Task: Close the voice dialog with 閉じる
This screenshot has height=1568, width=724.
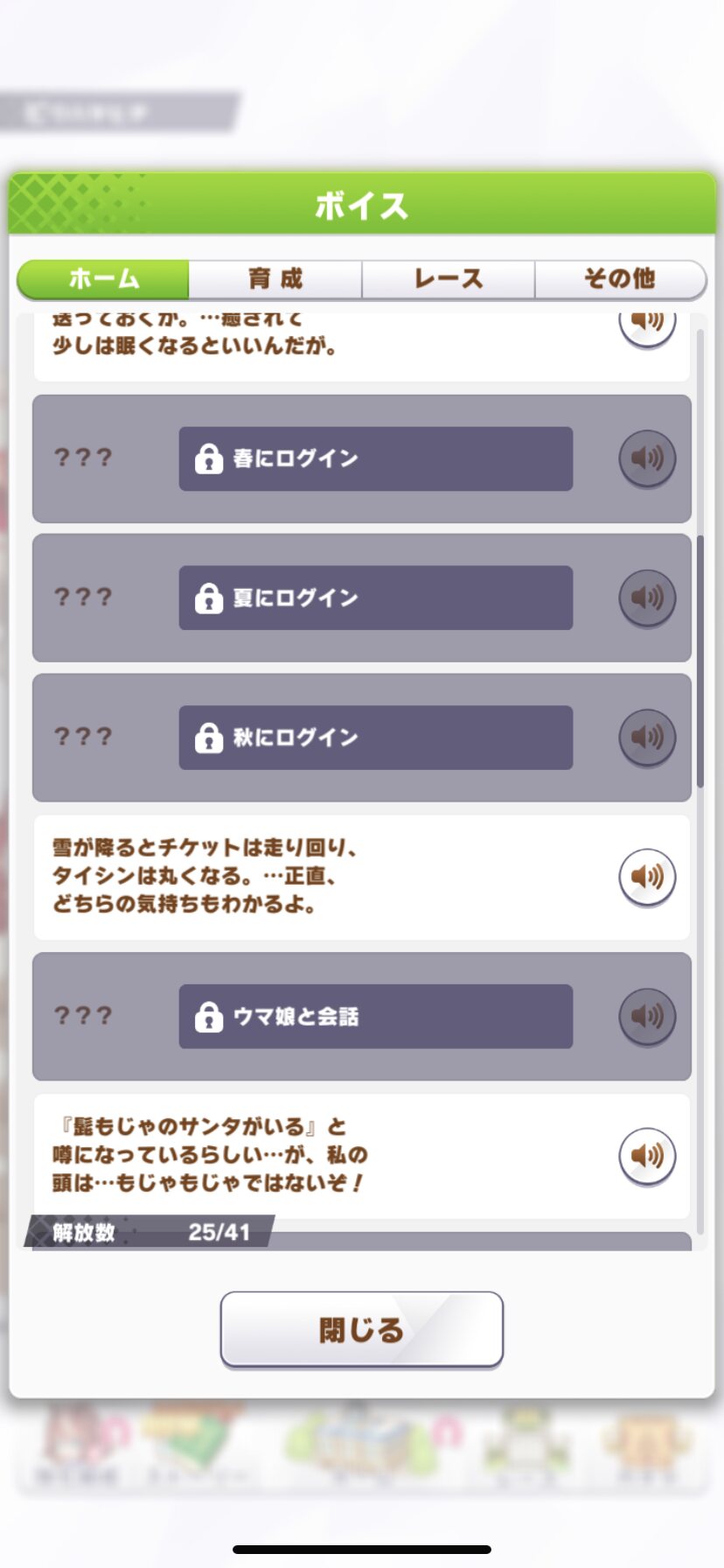Action: click(x=362, y=1329)
